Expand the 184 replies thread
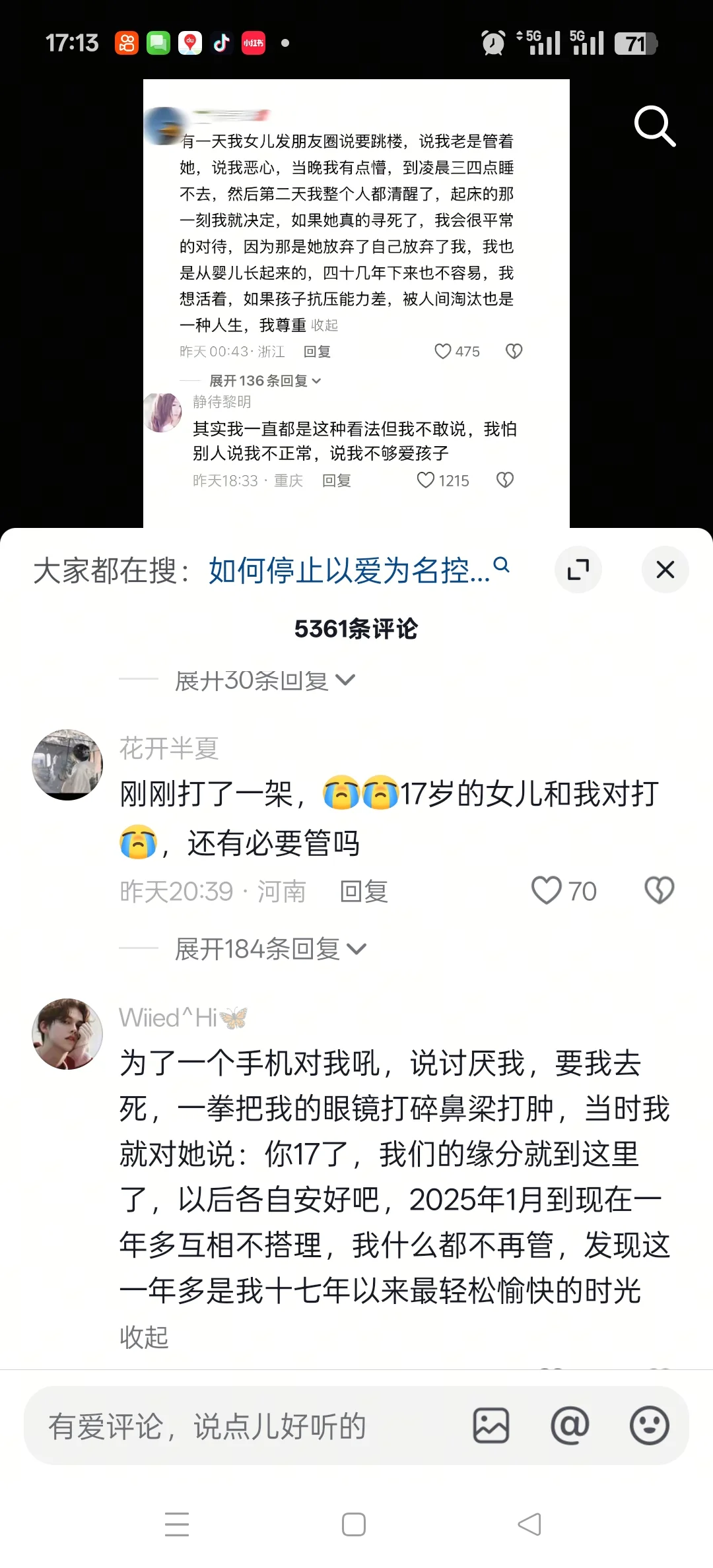 point(269,949)
